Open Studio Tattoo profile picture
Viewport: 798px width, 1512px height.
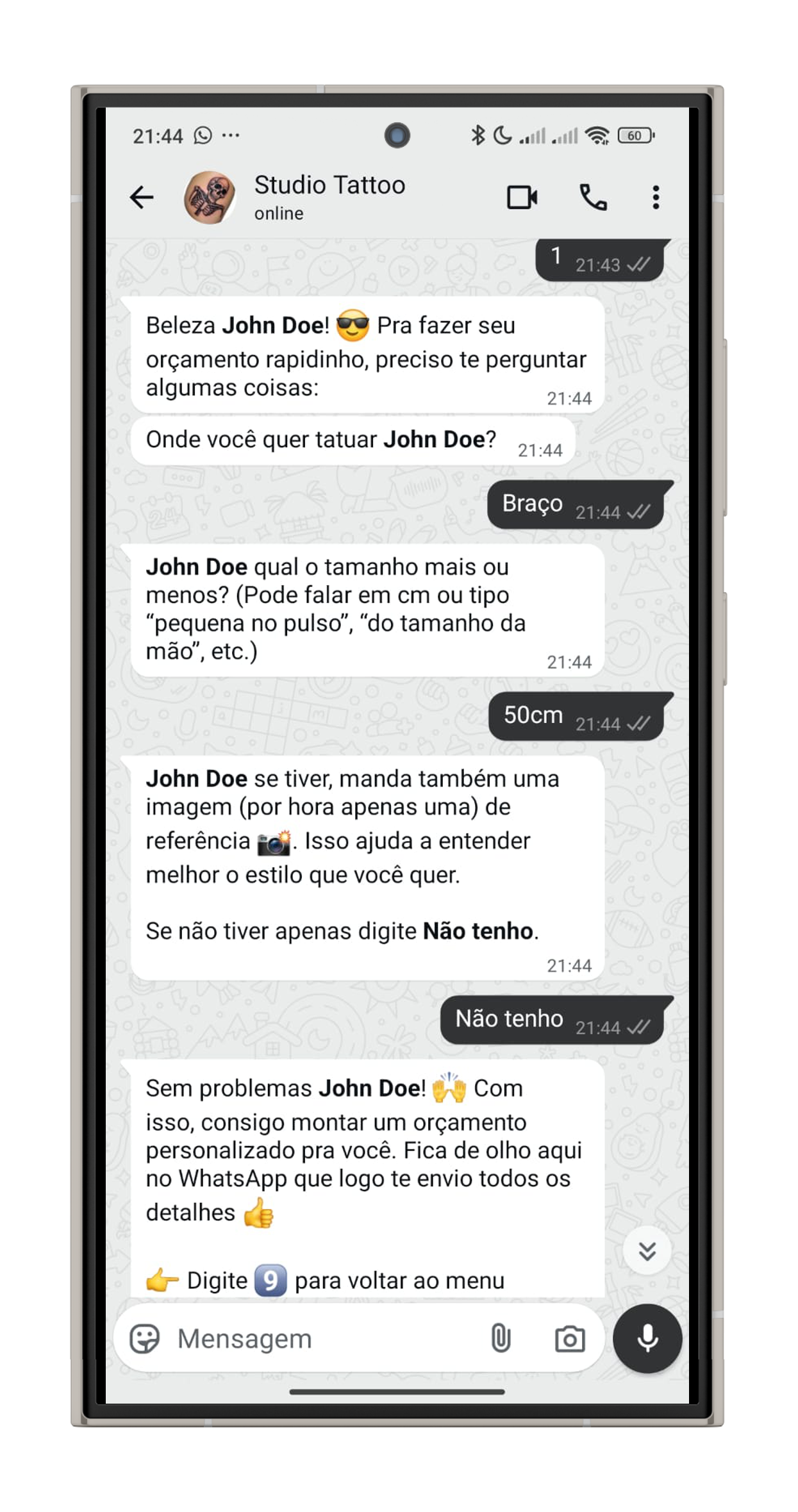pos(209,197)
